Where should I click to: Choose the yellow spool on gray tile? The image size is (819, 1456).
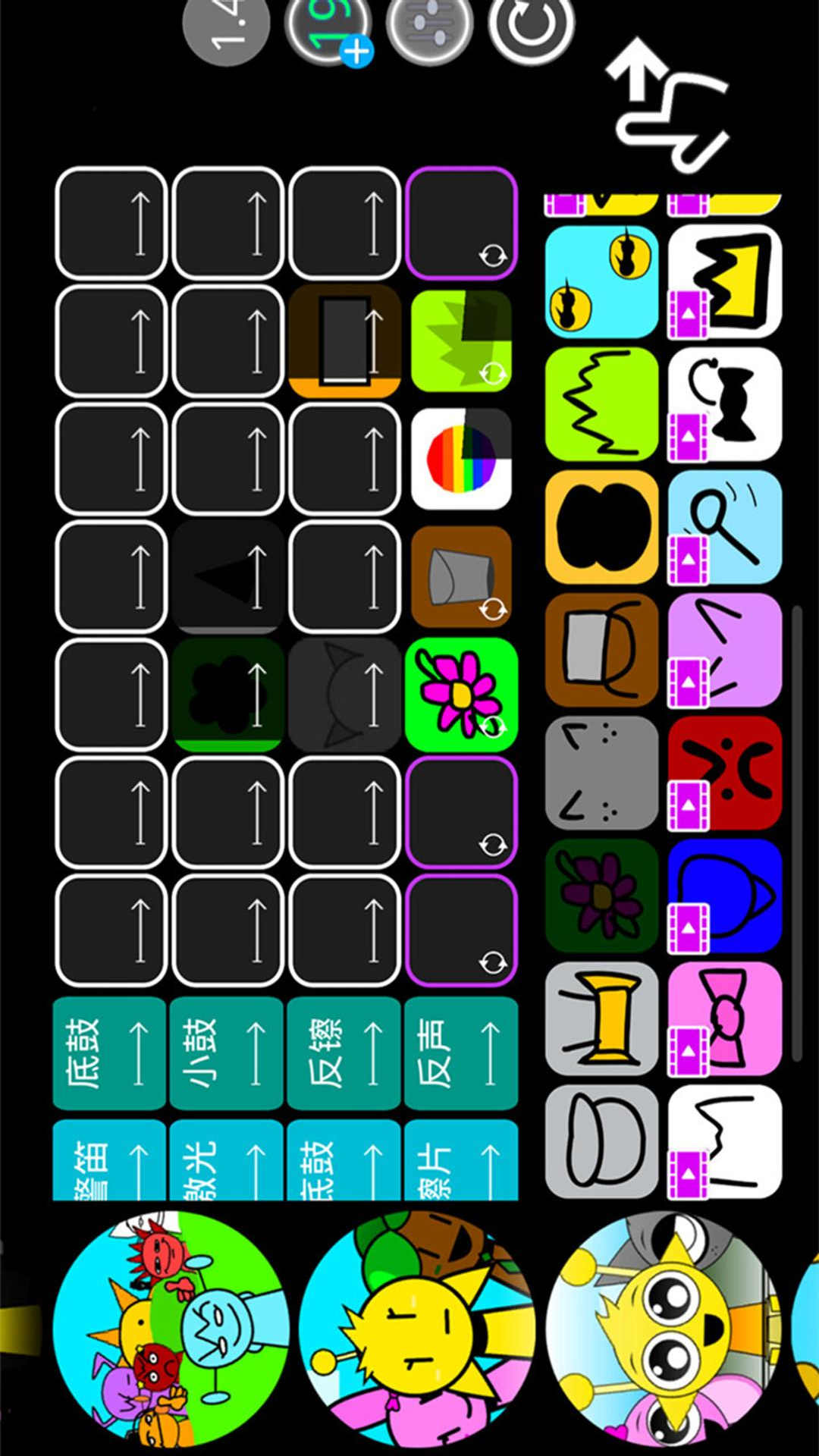[601, 1018]
